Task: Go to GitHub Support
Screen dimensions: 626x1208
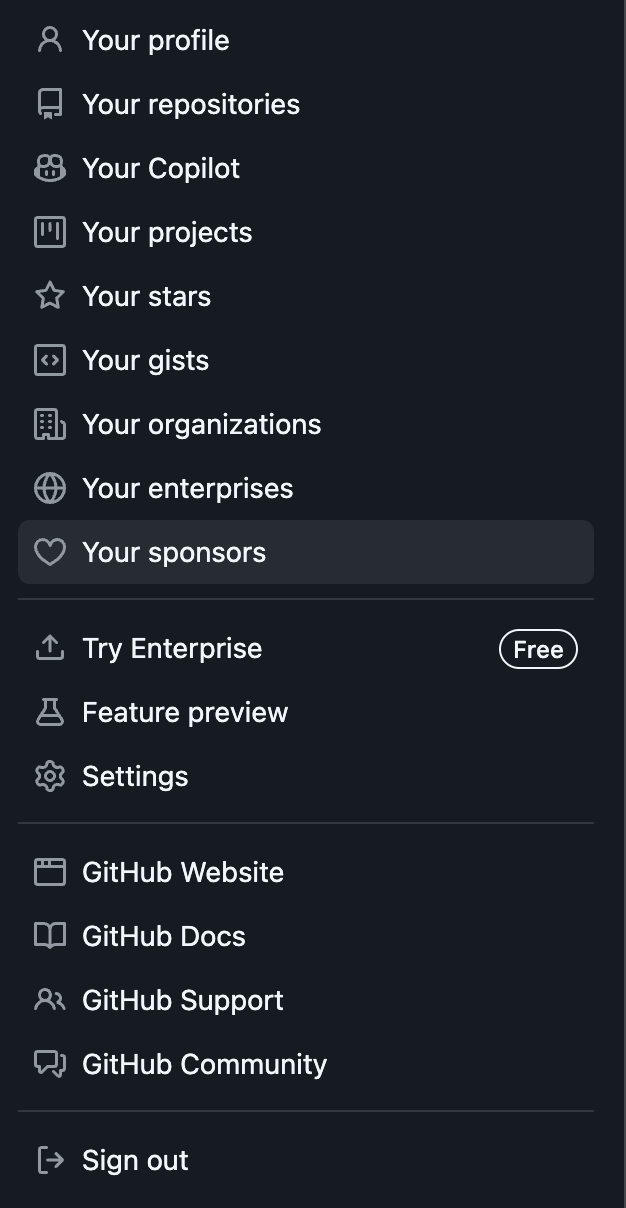Action: pyautogui.click(x=182, y=1001)
